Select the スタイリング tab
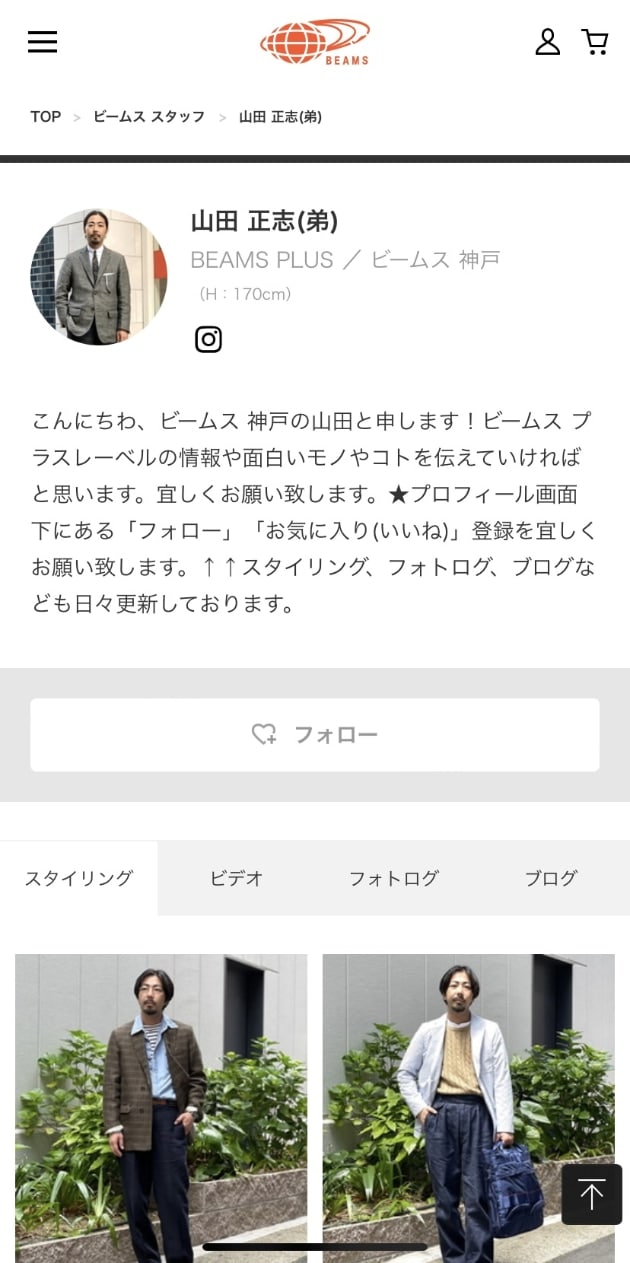 point(79,878)
